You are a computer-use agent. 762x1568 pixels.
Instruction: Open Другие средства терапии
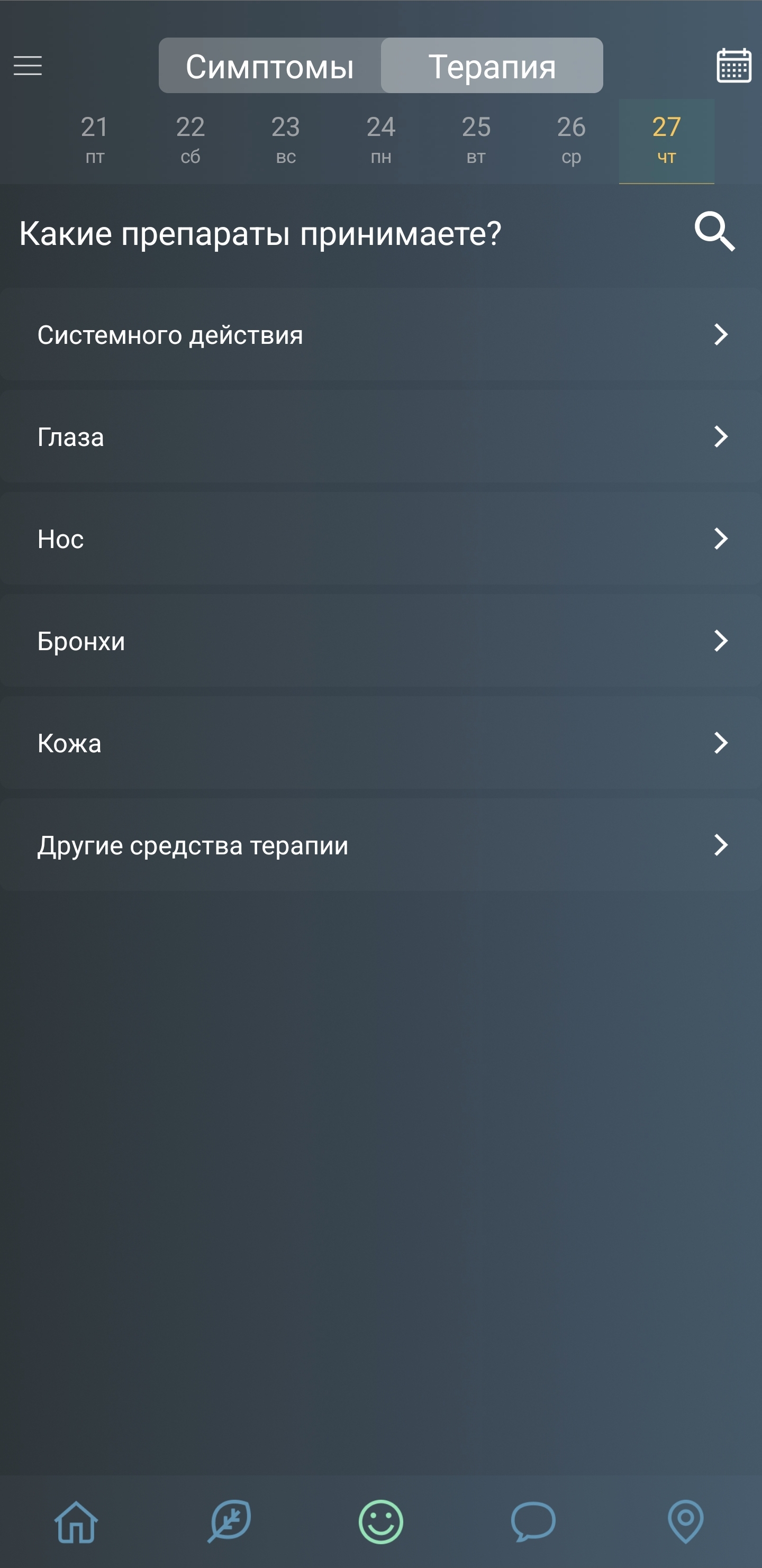[x=380, y=844]
